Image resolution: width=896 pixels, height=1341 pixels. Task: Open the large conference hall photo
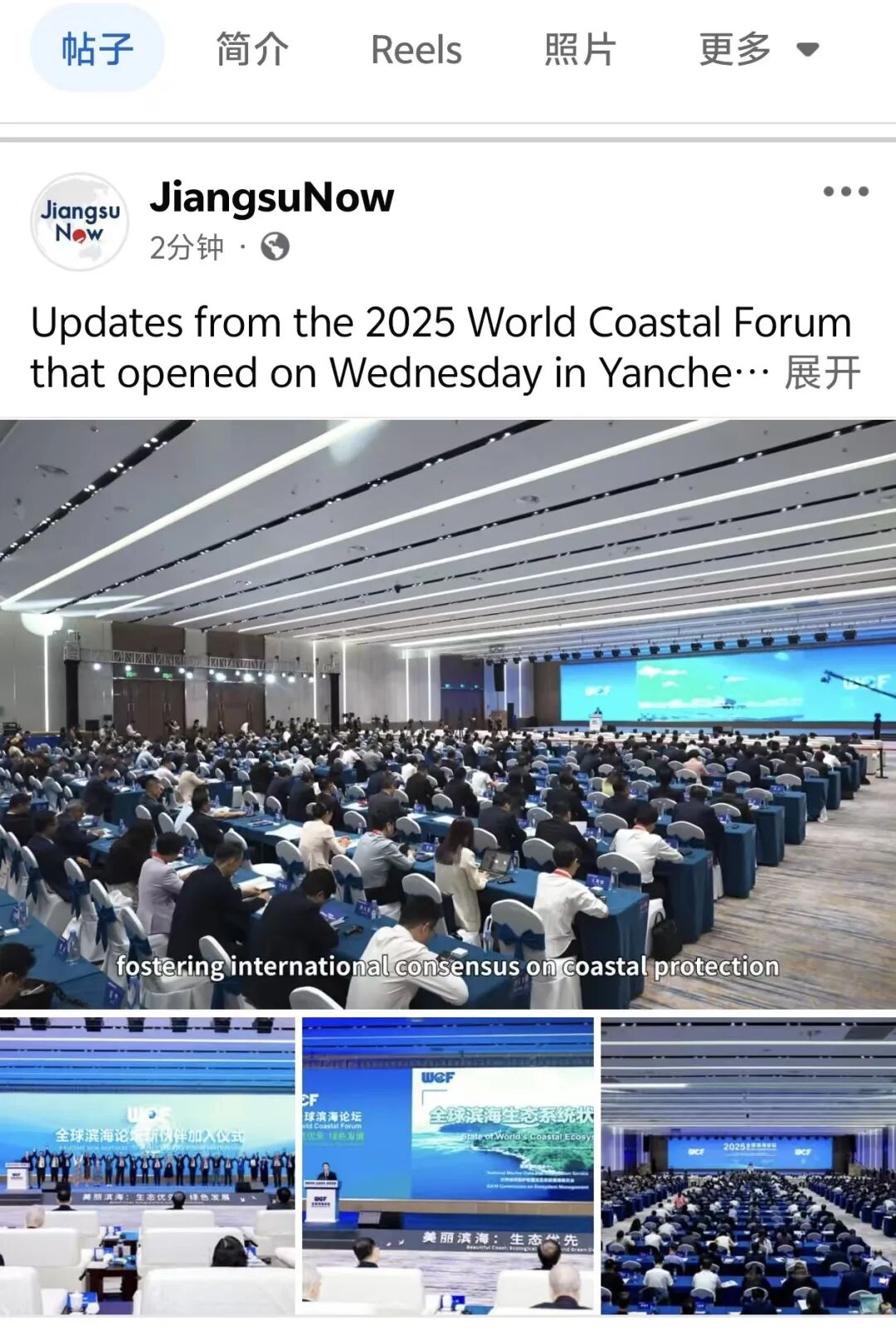pyautogui.click(x=448, y=714)
